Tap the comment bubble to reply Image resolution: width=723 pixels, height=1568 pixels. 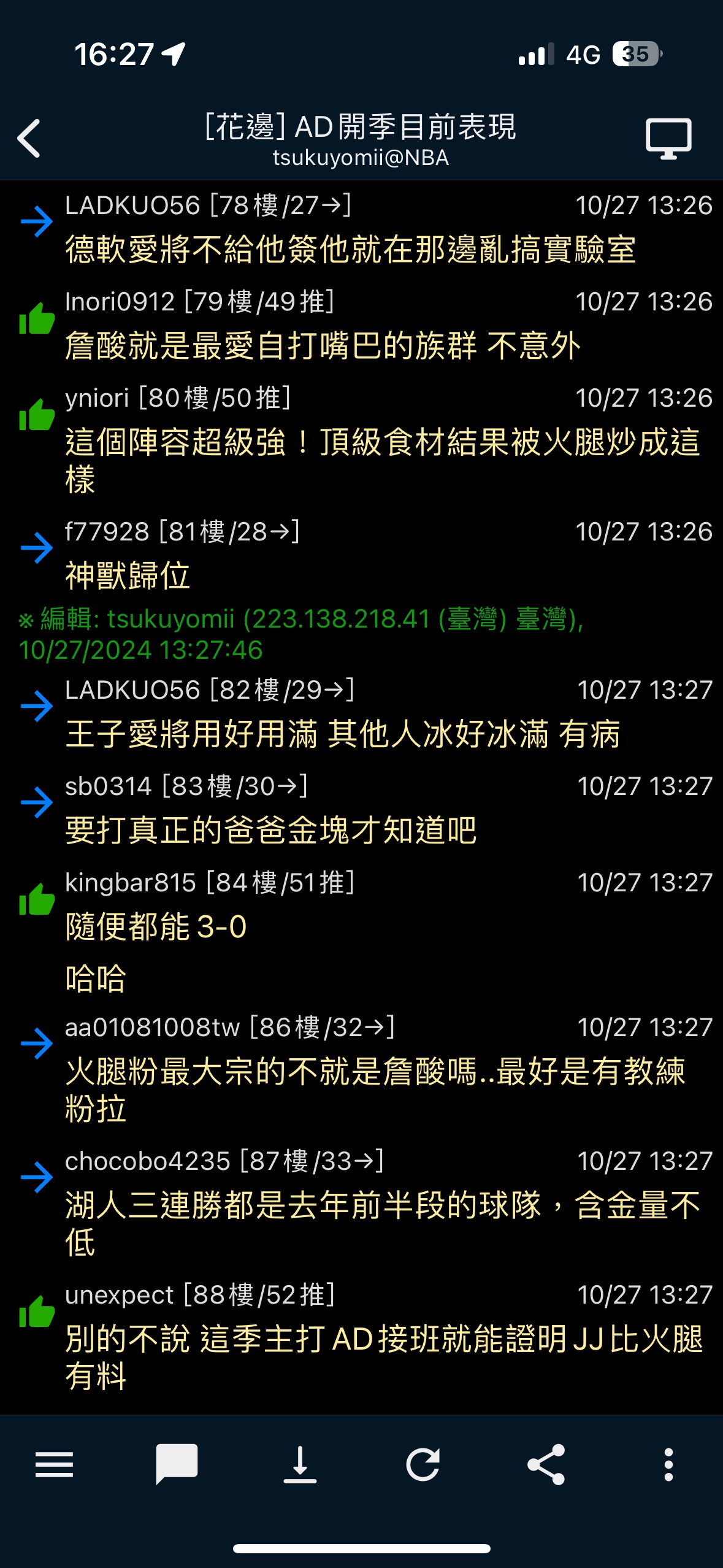click(177, 1465)
